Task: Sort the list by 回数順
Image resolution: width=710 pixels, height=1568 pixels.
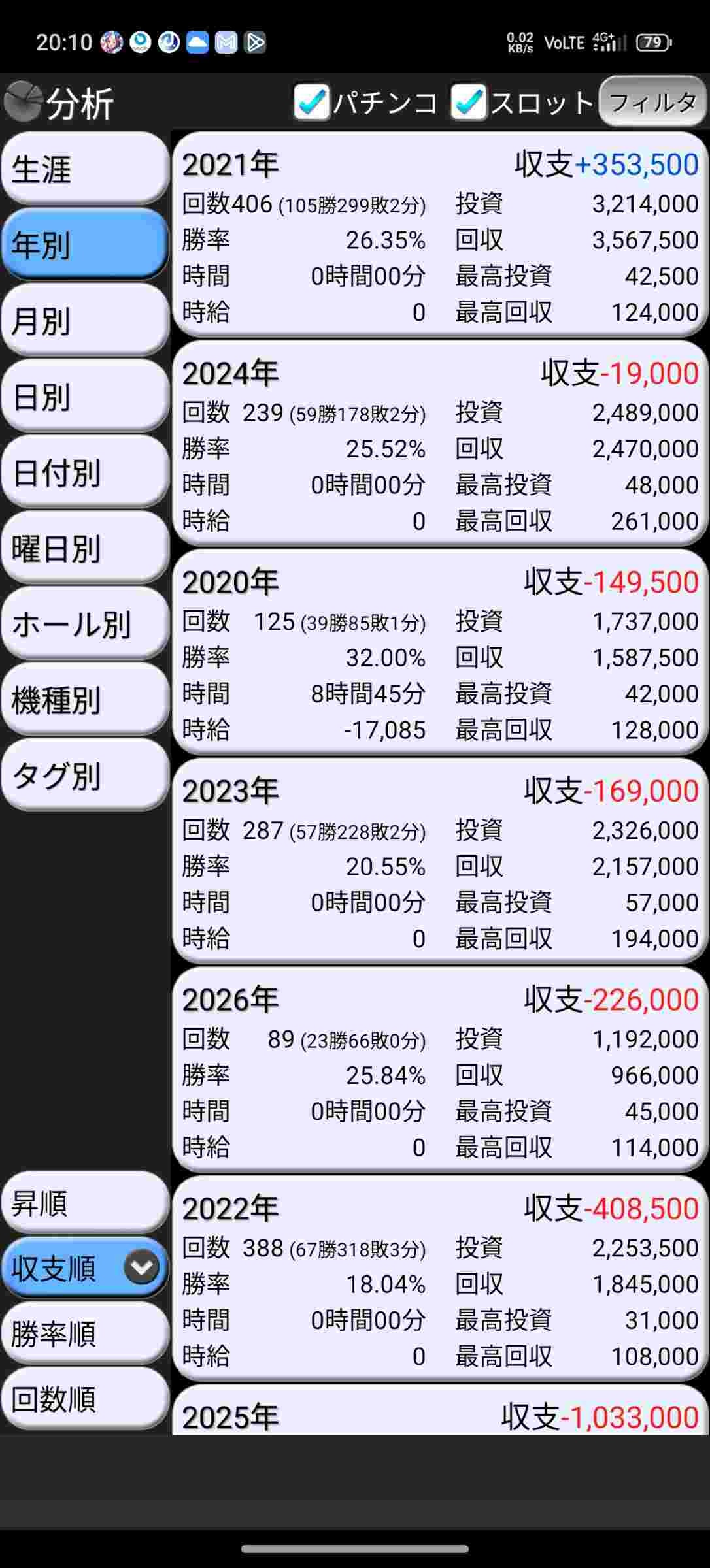Action: click(x=85, y=1399)
